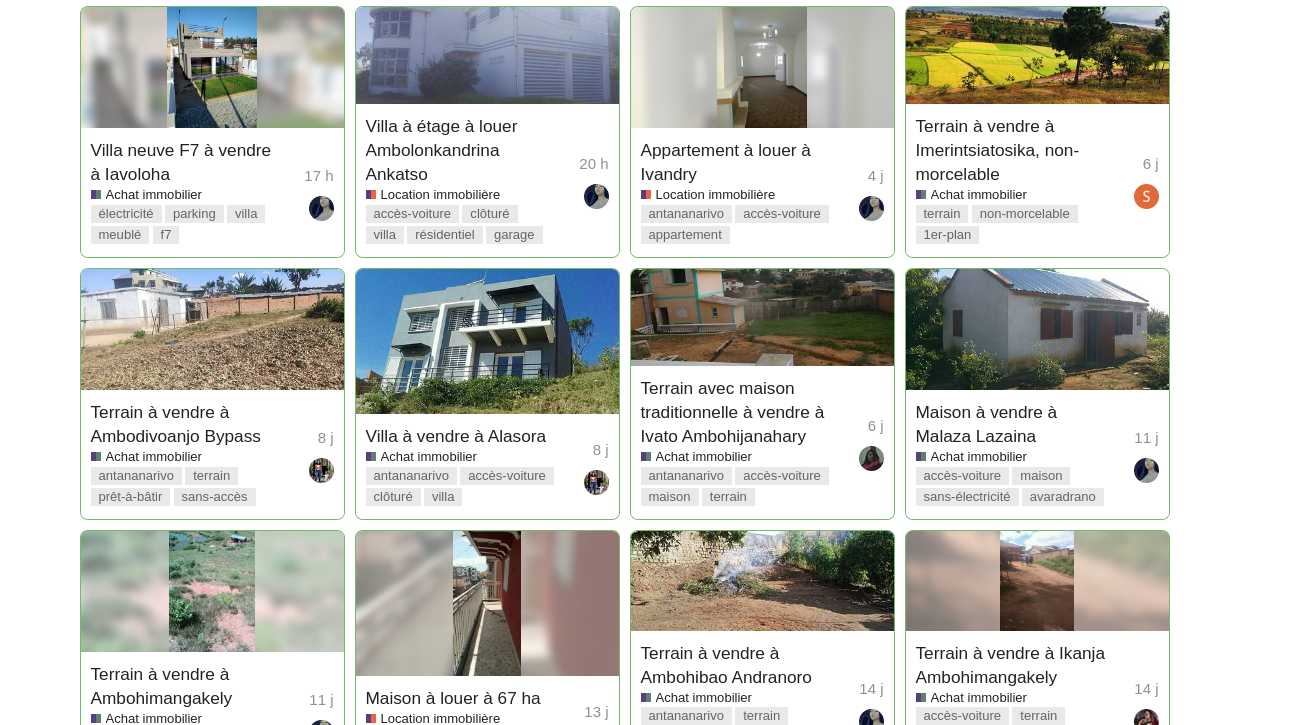Tap the prêt-à-bâtir tag on Ambodivoanjo listing

pyautogui.click(x=130, y=497)
